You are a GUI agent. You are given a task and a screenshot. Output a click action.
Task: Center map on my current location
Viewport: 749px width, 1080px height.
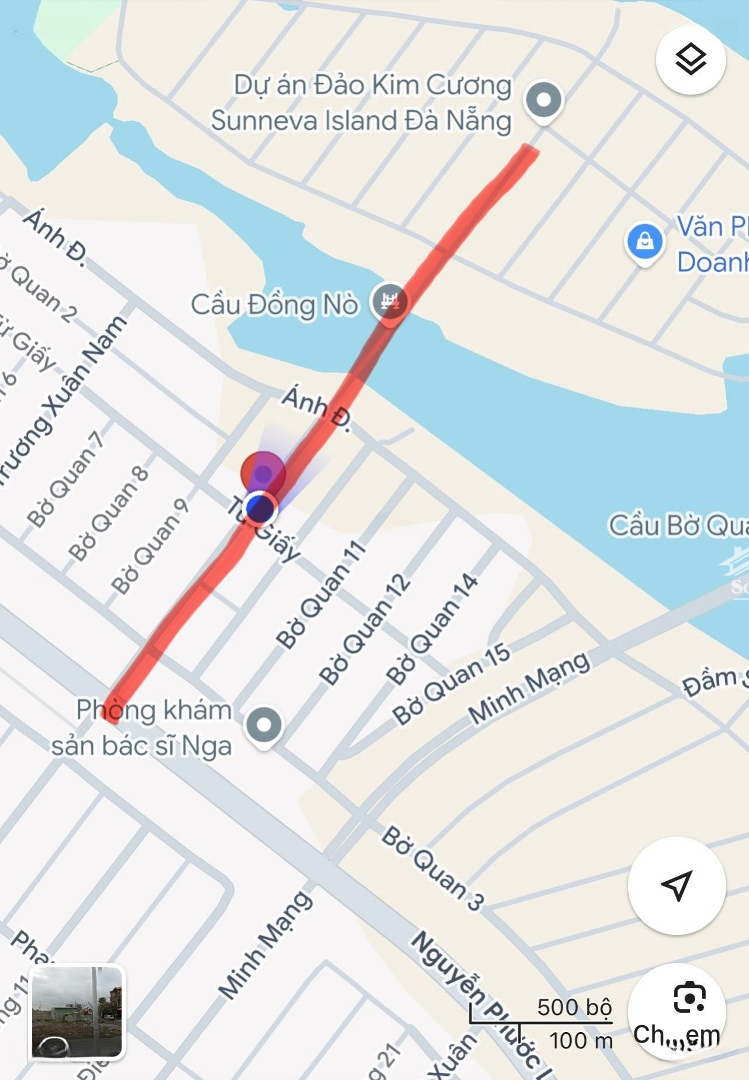[677, 885]
